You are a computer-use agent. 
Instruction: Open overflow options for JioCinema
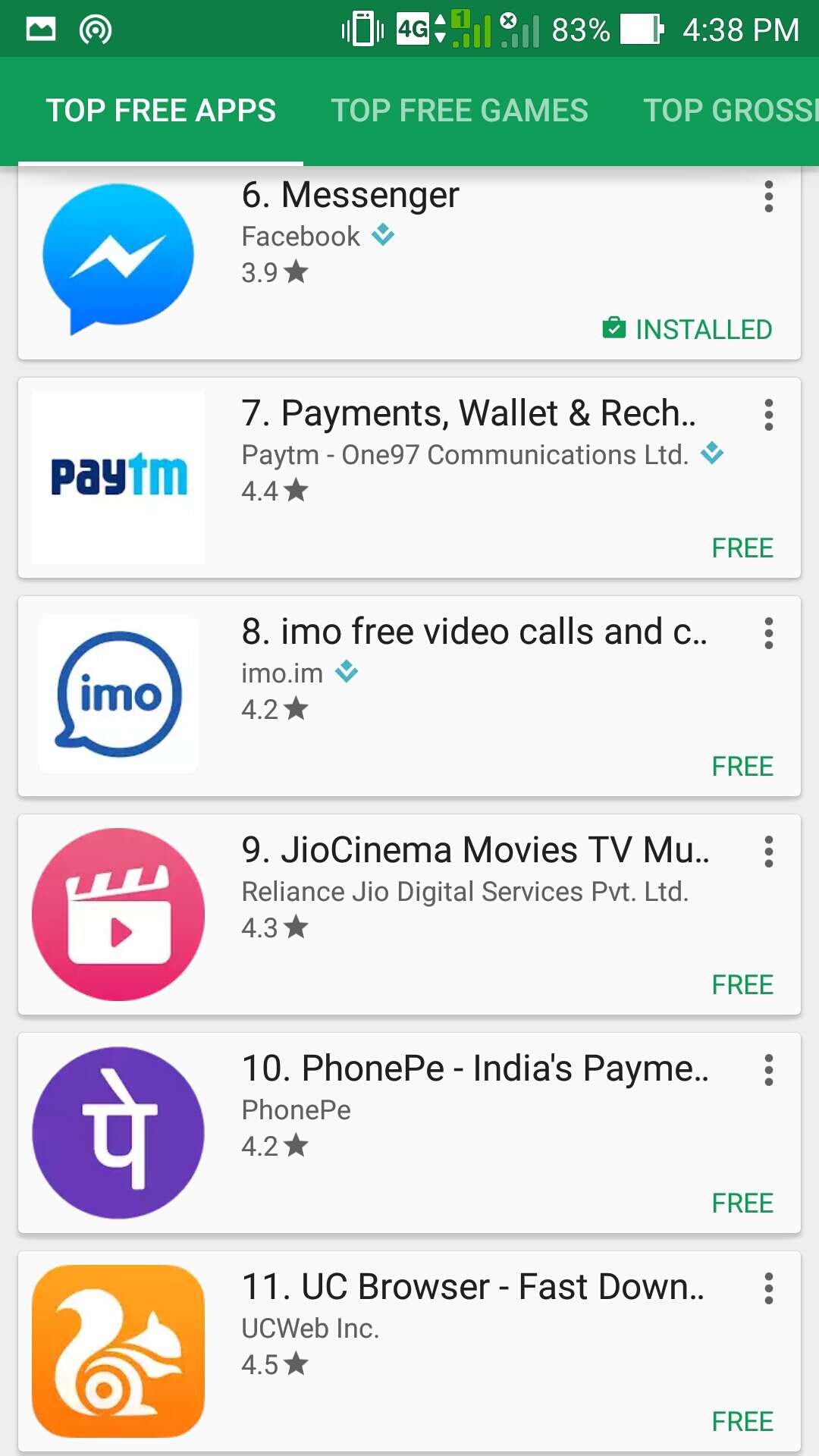(x=769, y=852)
